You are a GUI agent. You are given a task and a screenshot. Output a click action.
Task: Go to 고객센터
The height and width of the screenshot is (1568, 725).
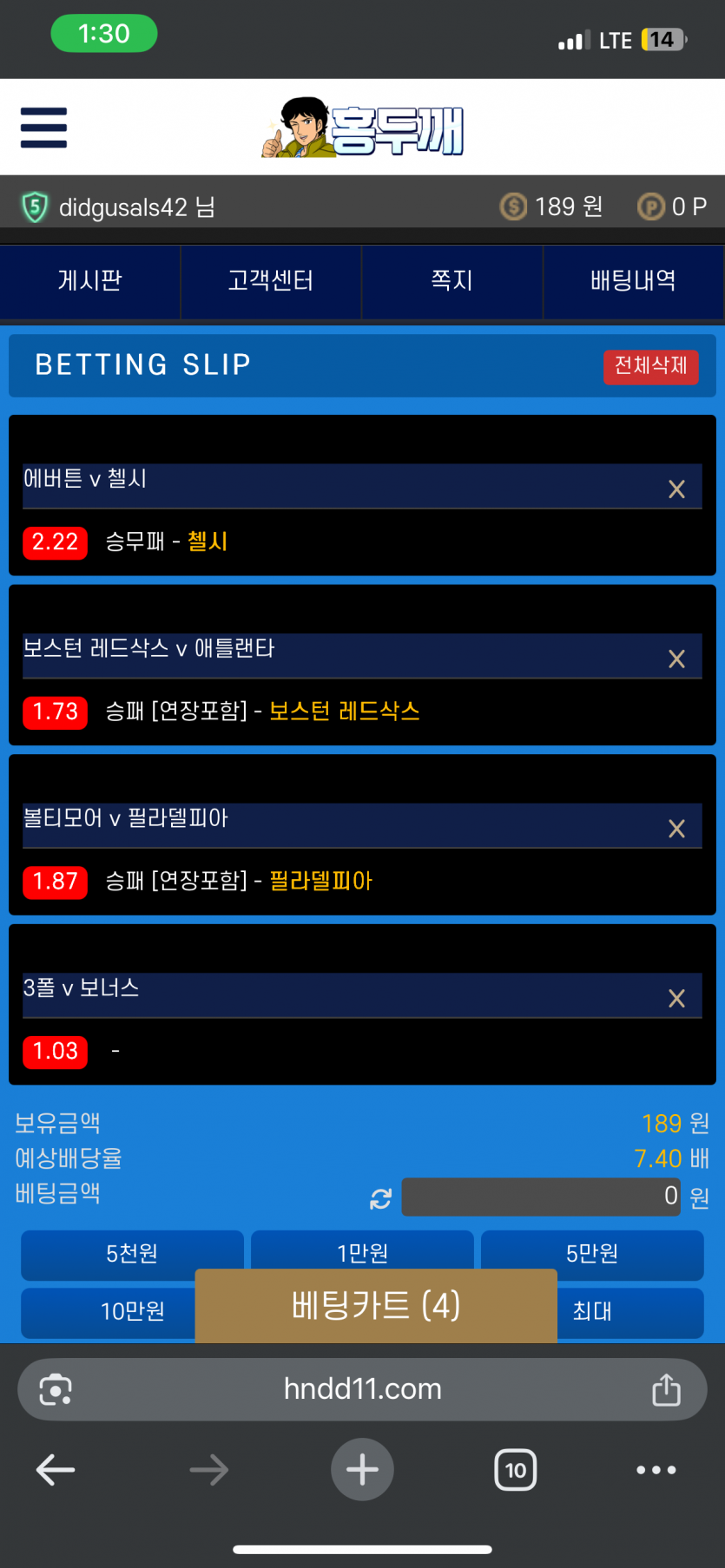tap(271, 281)
